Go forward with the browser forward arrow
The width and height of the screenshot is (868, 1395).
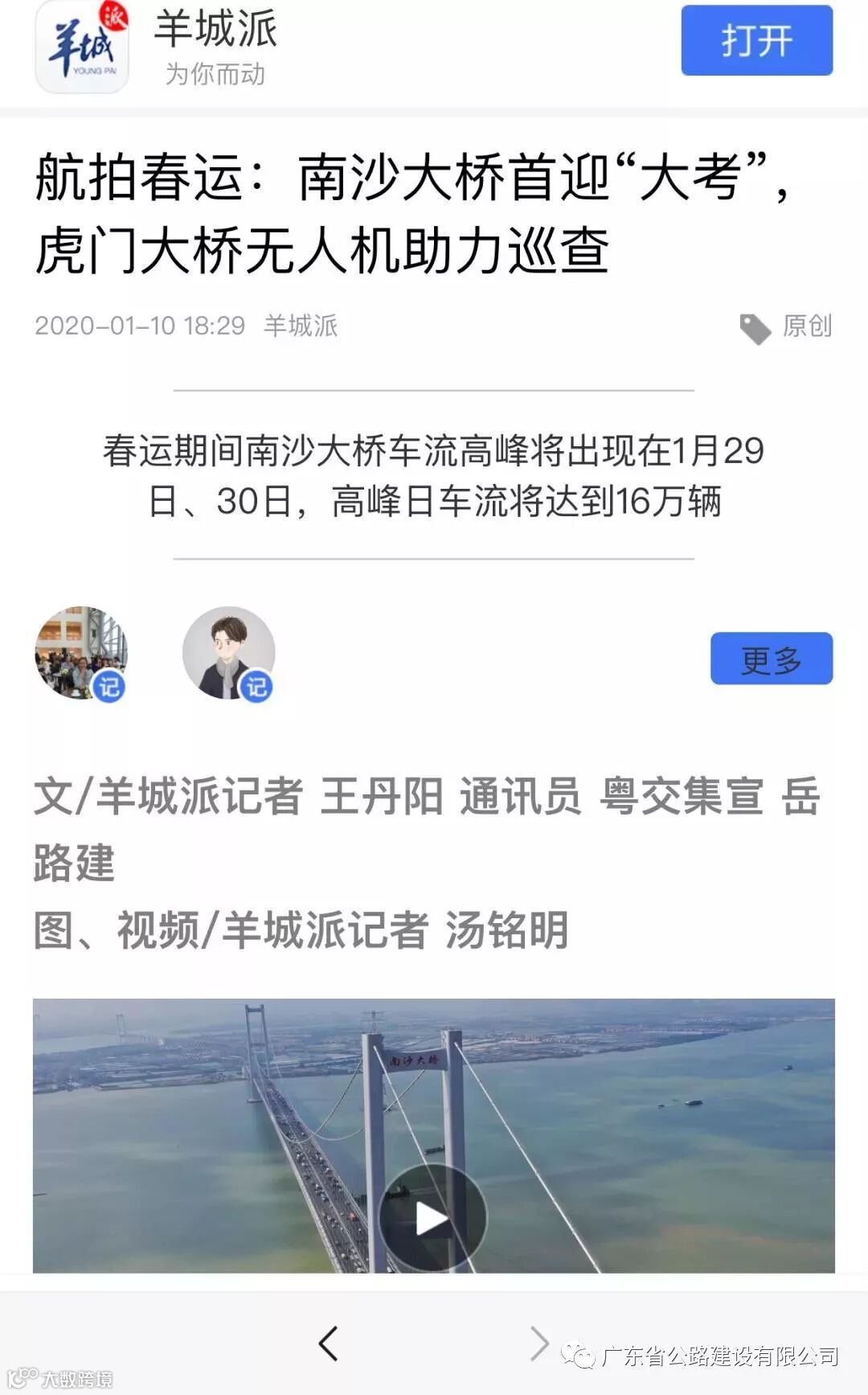(x=539, y=1343)
